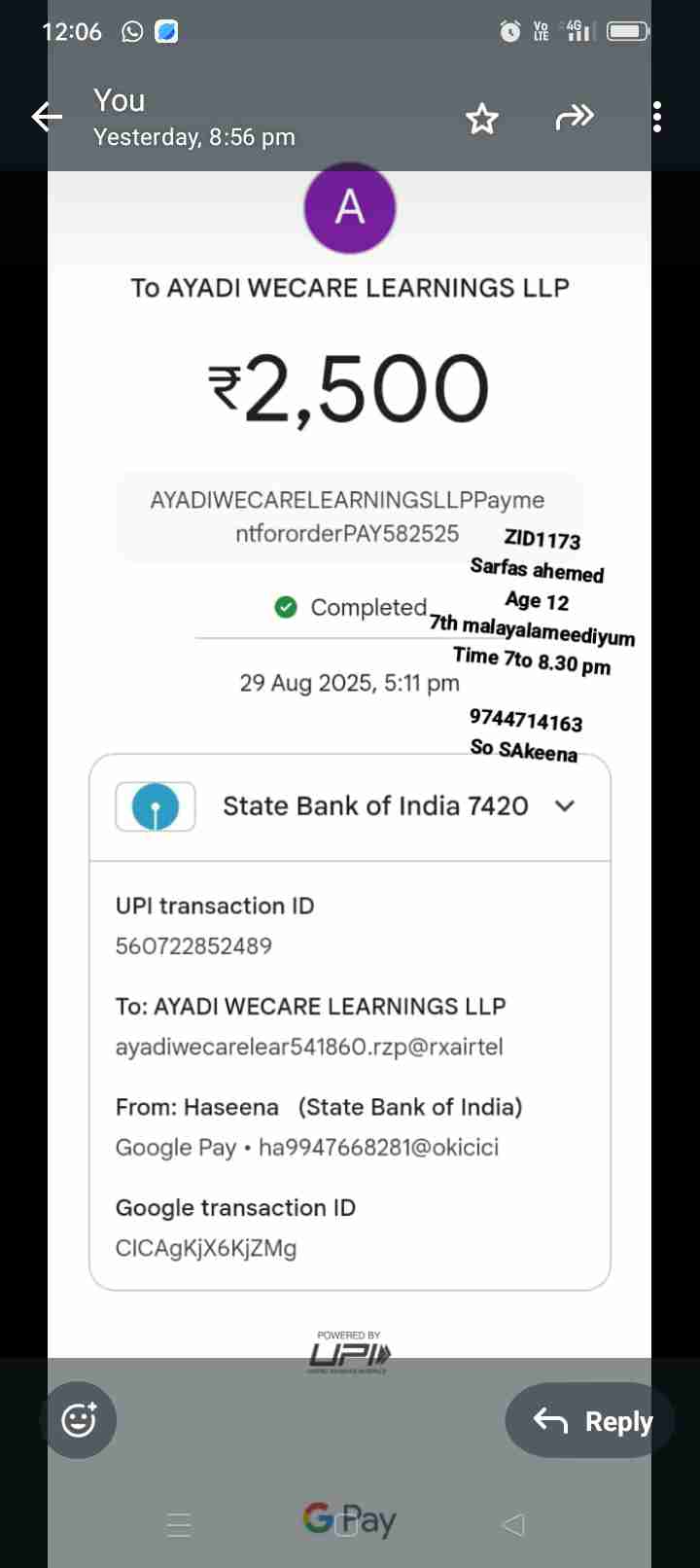This screenshot has height=1568, width=700.
Task: Go back from the image viewer
Action: click(x=47, y=118)
